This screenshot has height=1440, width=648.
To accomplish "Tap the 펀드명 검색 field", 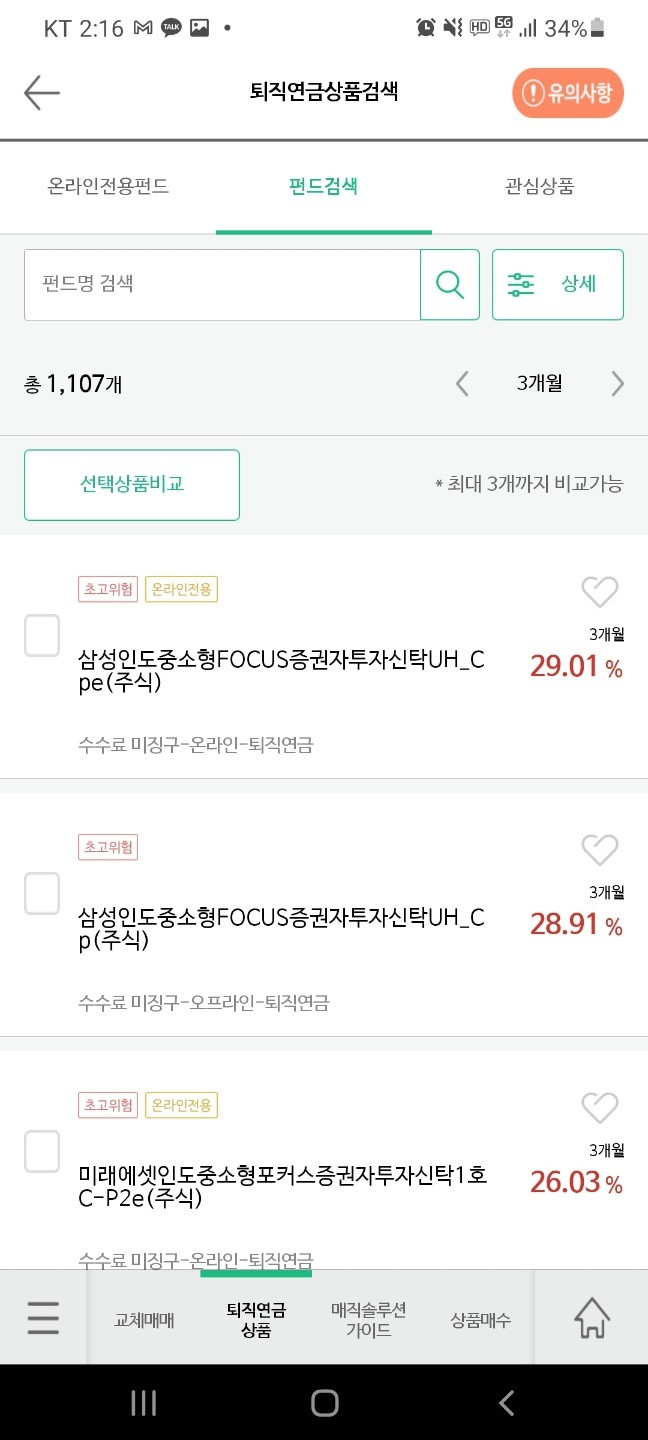I will tap(222, 285).
